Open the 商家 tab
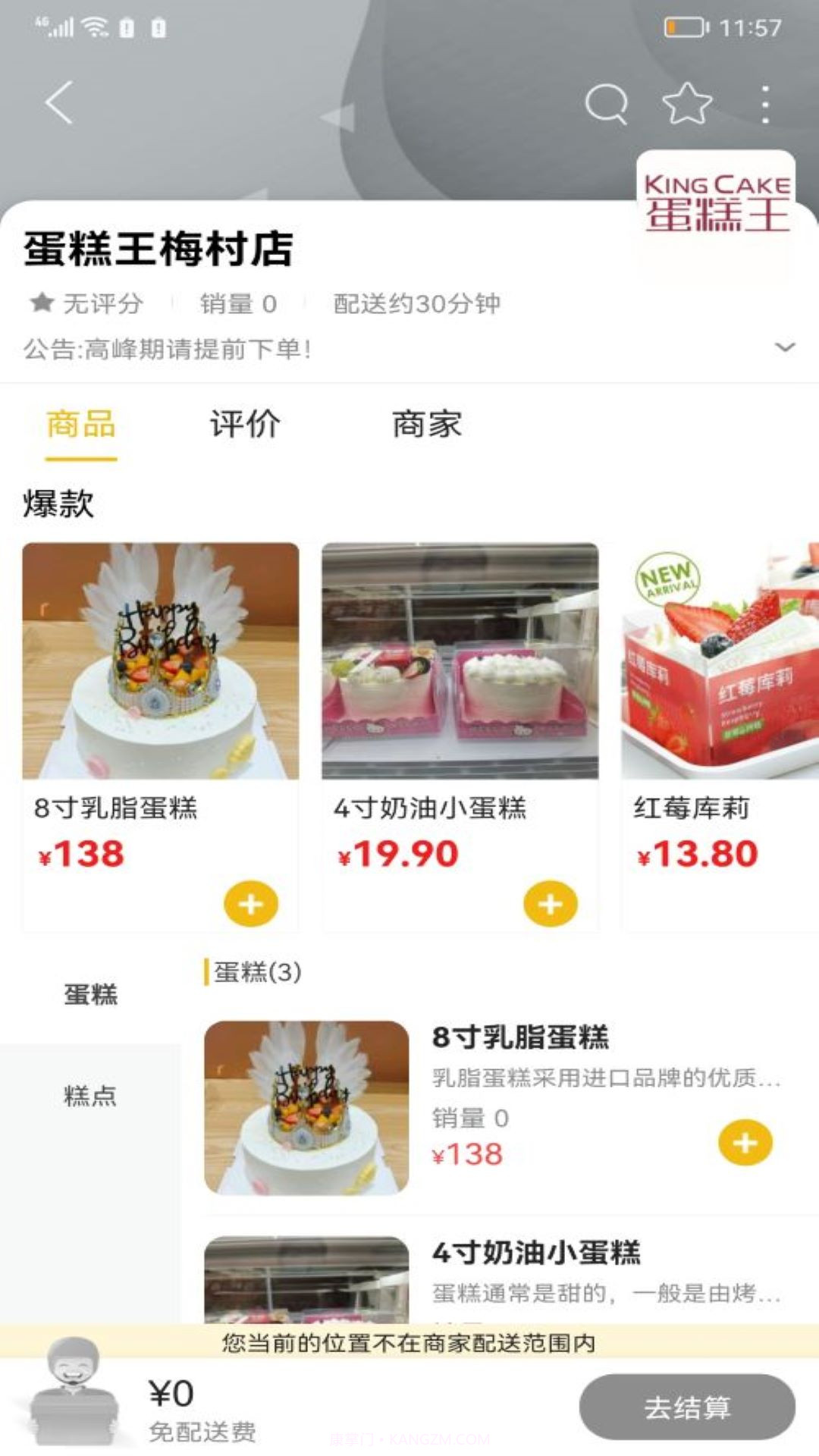 point(426,425)
